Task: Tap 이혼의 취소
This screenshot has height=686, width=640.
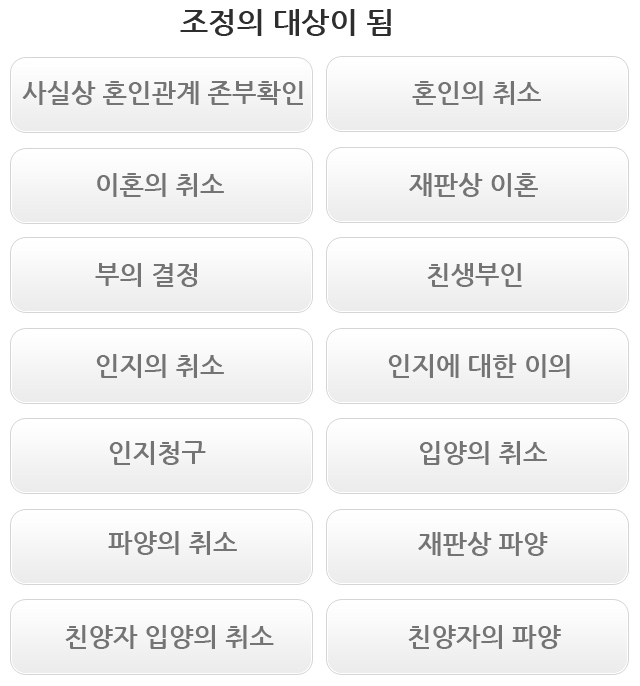Action: 161,185
